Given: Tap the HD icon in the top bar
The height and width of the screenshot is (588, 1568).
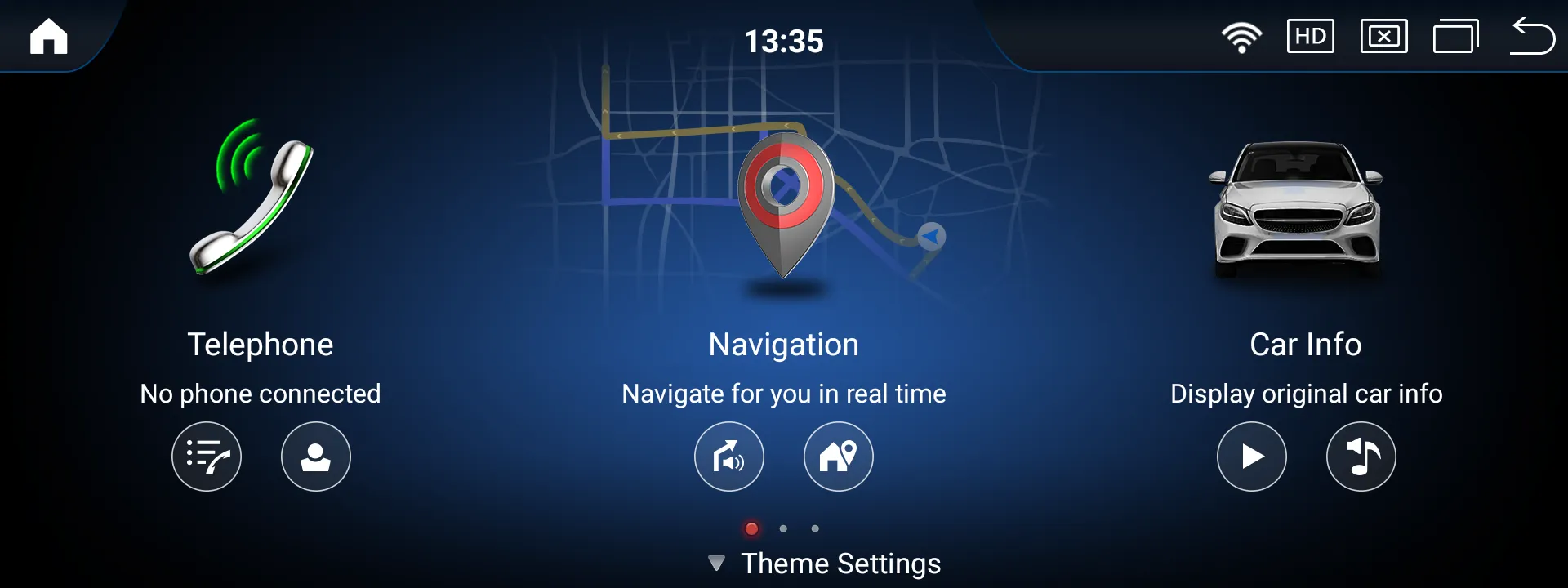Looking at the screenshot, I should pos(1310,37).
